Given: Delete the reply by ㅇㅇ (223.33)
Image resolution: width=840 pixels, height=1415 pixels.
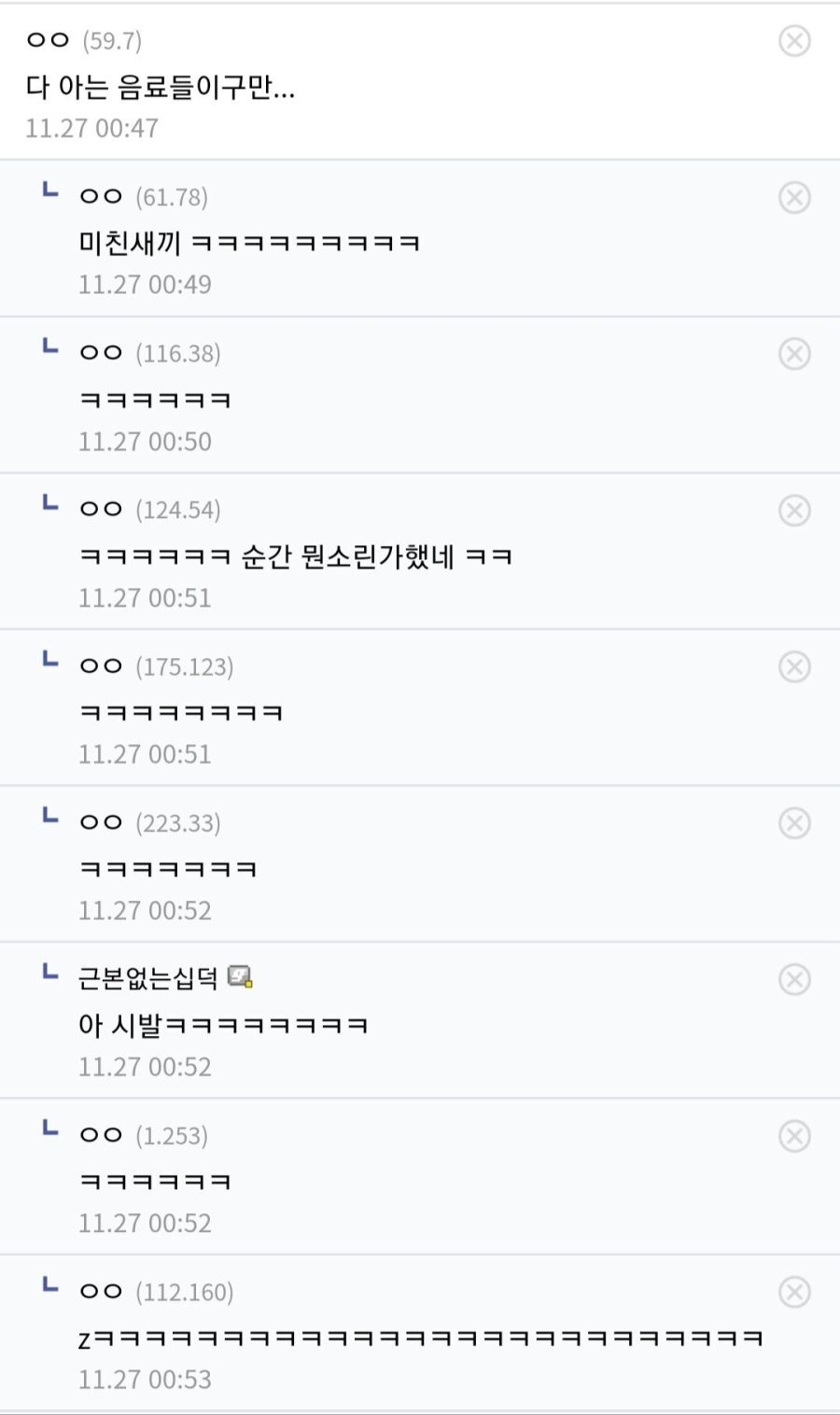Looking at the screenshot, I should click(794, 823).
